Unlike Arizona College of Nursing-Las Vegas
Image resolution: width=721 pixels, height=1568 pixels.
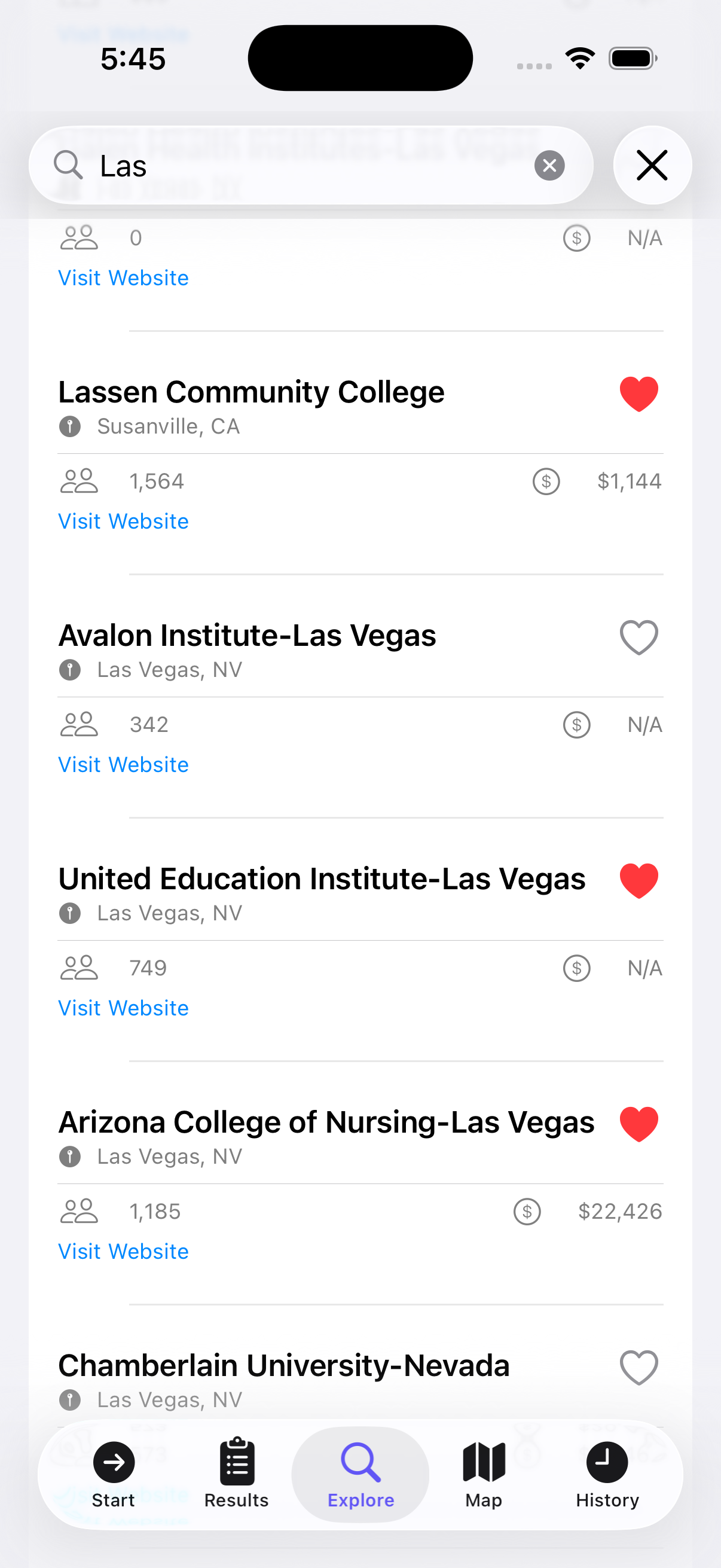click(638, 1124)
